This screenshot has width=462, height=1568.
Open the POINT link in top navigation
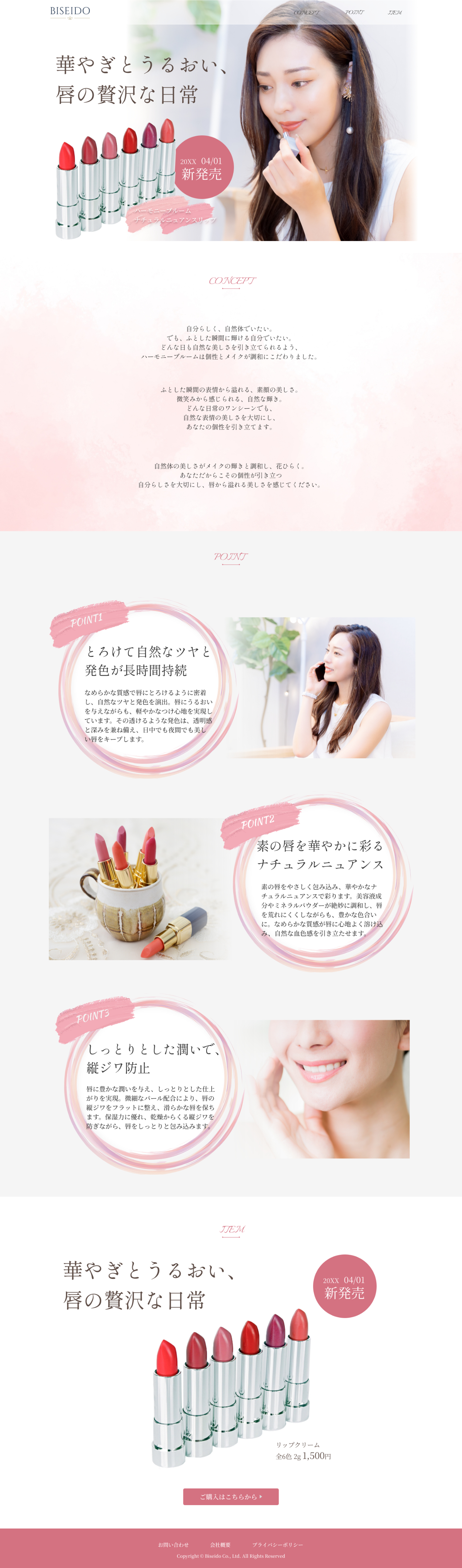(354, 12)
